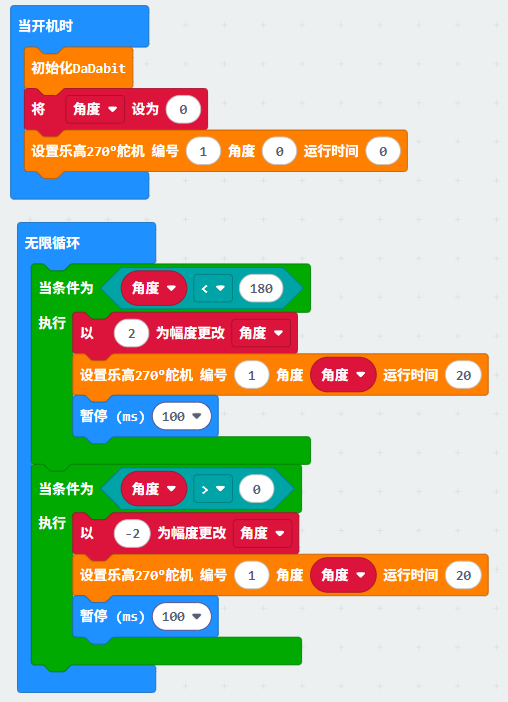Open the < comparison operator dropdown
Screen dimensions: 508x702
coord(213,288)
